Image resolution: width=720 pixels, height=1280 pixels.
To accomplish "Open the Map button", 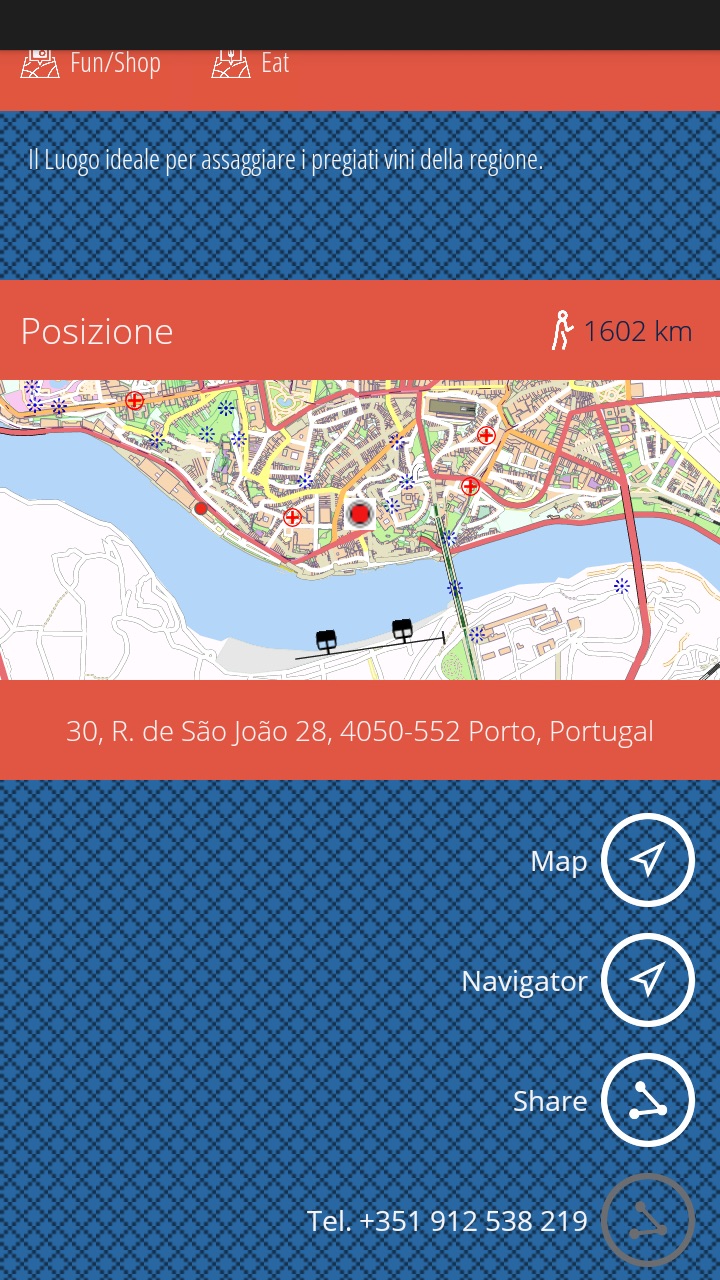I will pyautogui.click(x=648, y=860).
